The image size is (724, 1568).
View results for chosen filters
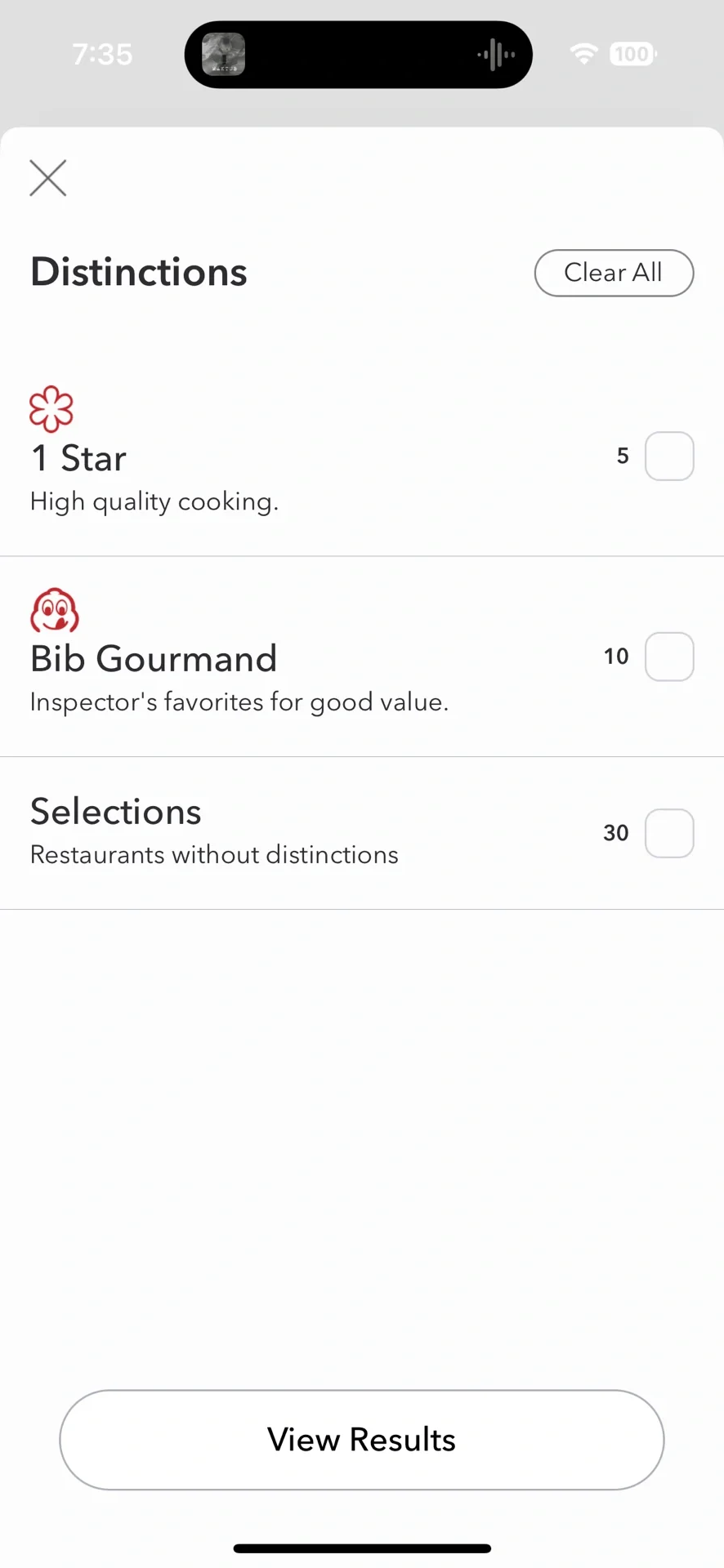tap(362, 1440)
